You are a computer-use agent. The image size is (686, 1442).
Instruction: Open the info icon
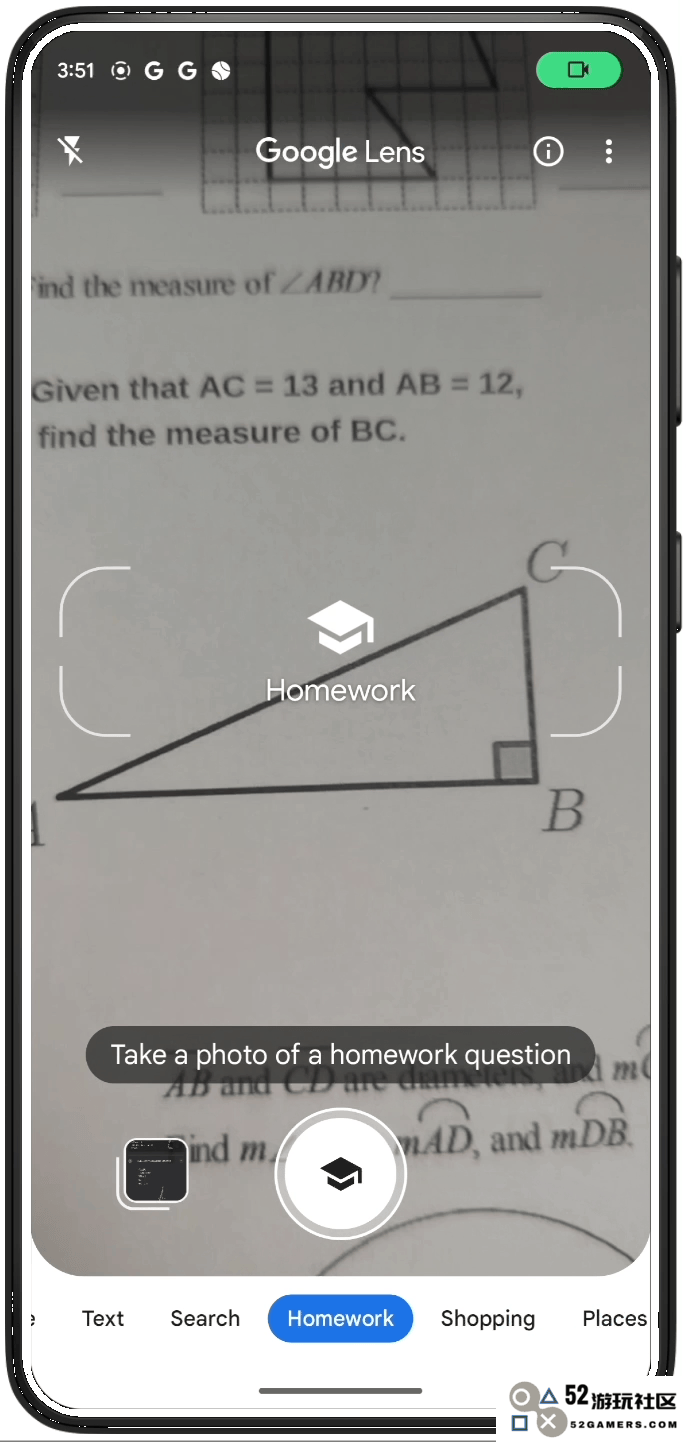(x=548, y=151)
